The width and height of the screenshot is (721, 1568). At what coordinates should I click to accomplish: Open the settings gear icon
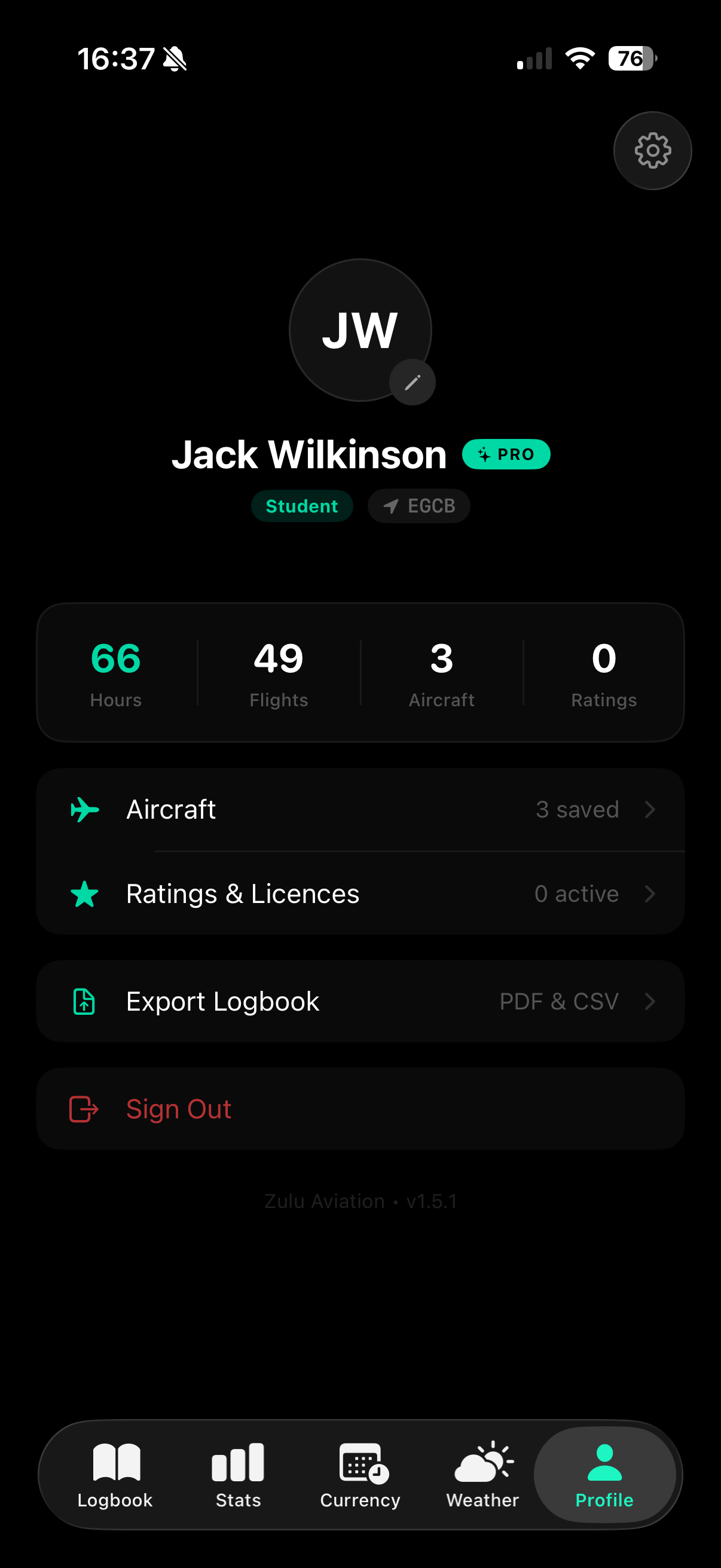click(652, 150)
